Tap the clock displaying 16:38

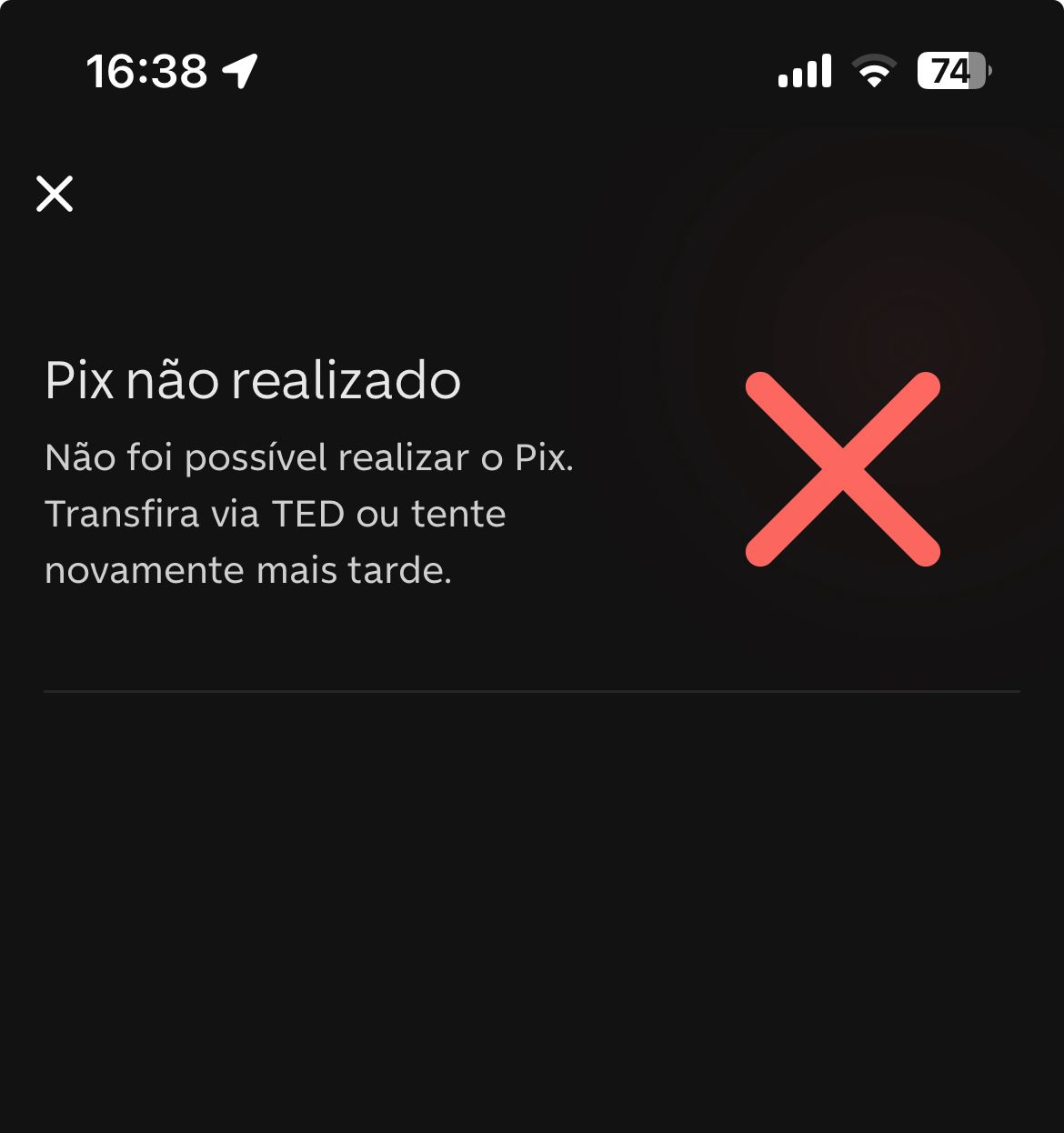pos(148,70)
